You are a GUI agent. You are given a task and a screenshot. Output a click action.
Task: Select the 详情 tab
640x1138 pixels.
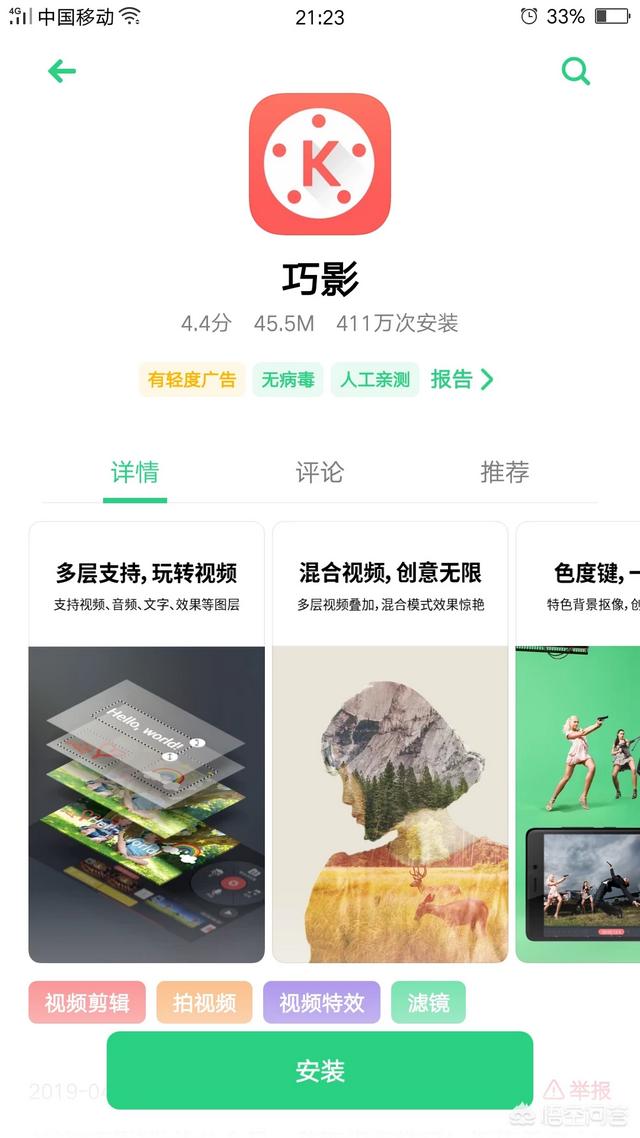[135, 472]
